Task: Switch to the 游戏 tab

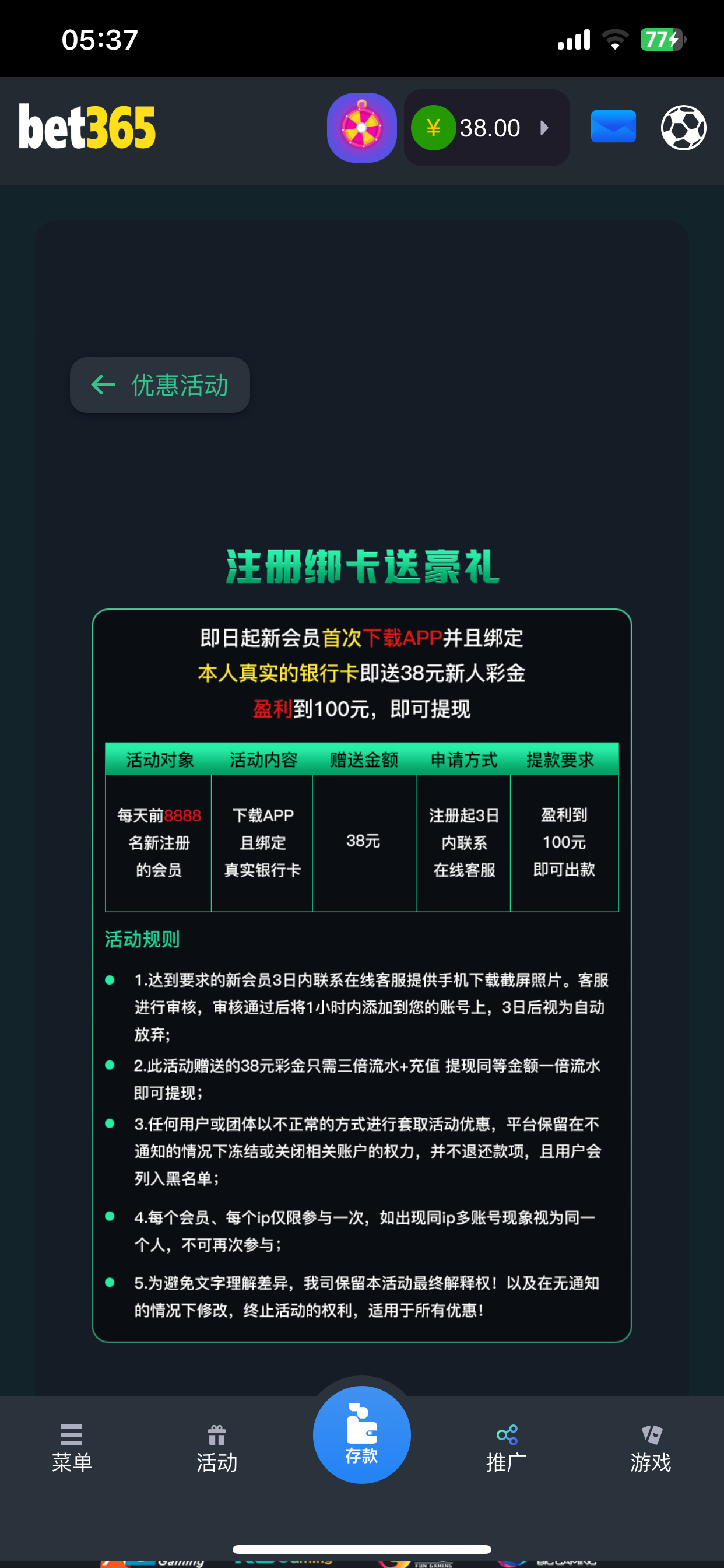Action: click(651, 1447)
